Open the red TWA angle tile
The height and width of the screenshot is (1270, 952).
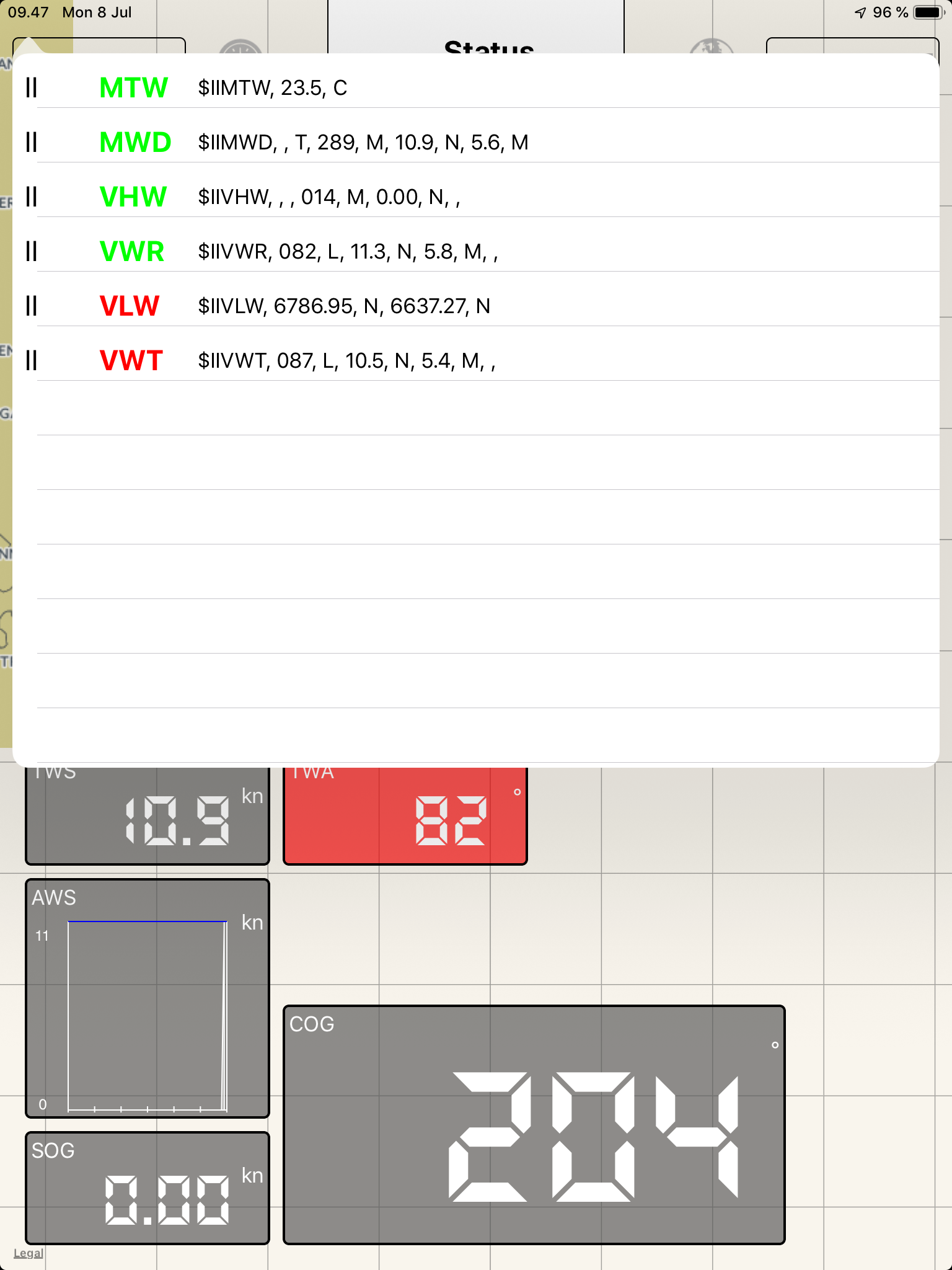405,816
